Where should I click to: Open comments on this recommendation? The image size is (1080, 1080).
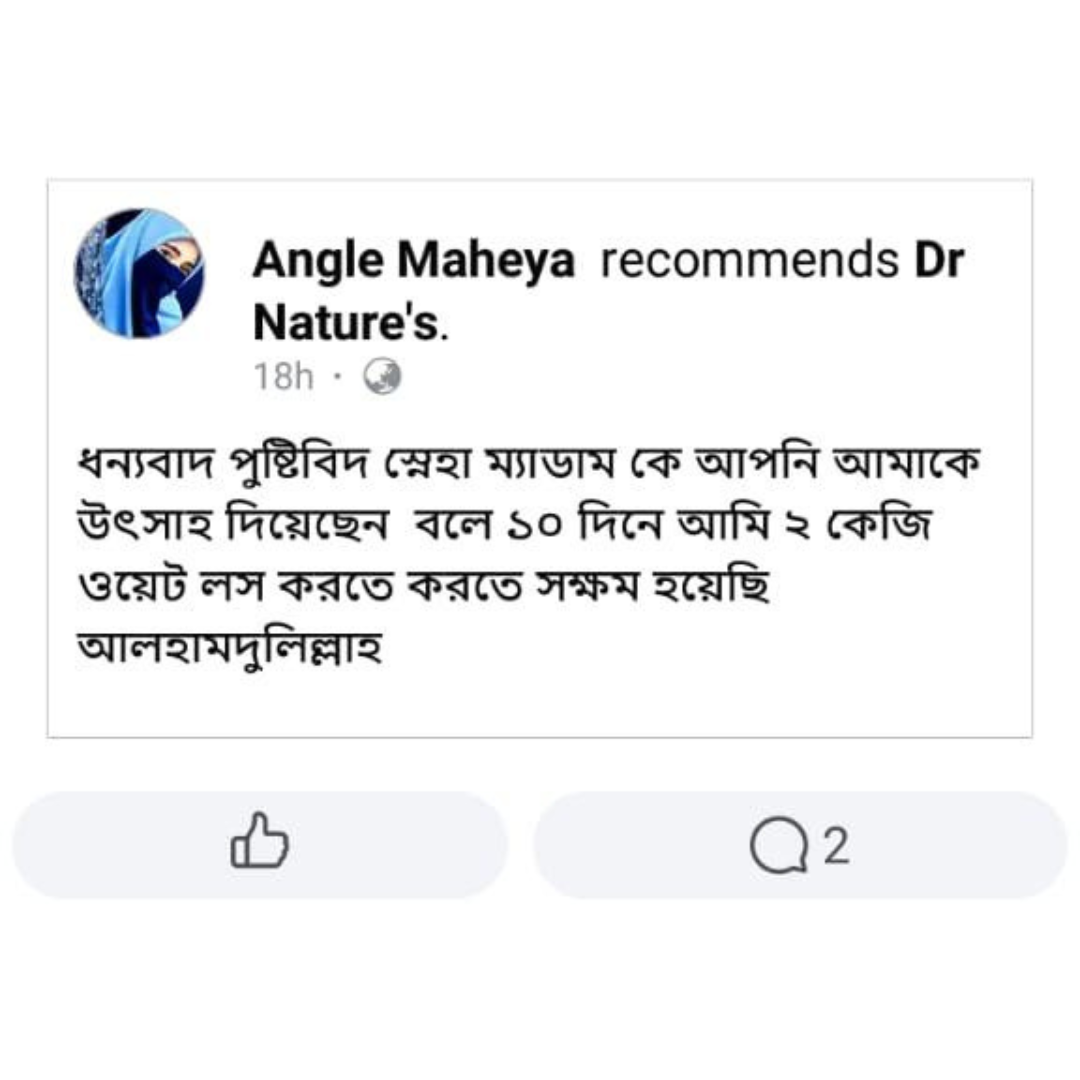coord(799,846)
